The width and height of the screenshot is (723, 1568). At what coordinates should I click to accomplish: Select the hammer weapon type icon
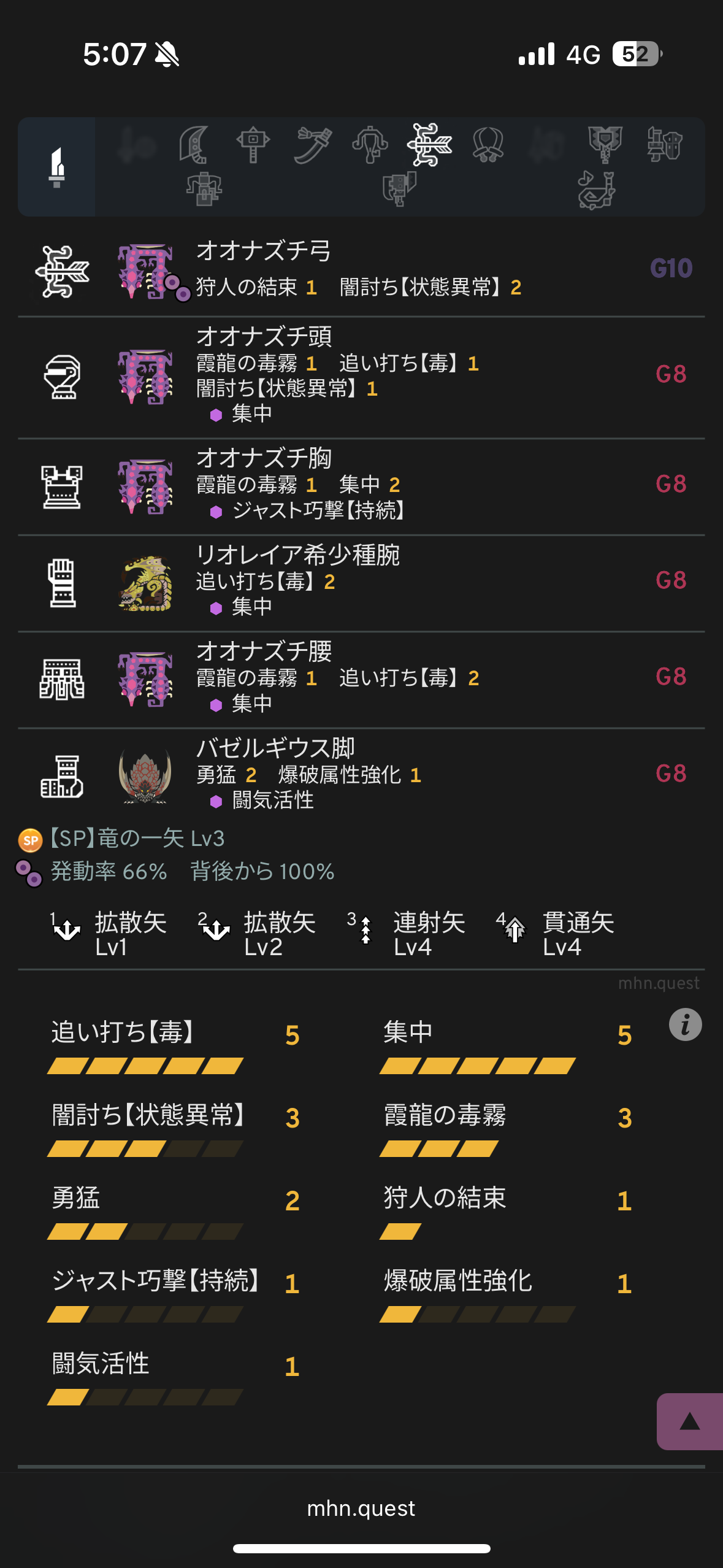(x=253, y=145)
